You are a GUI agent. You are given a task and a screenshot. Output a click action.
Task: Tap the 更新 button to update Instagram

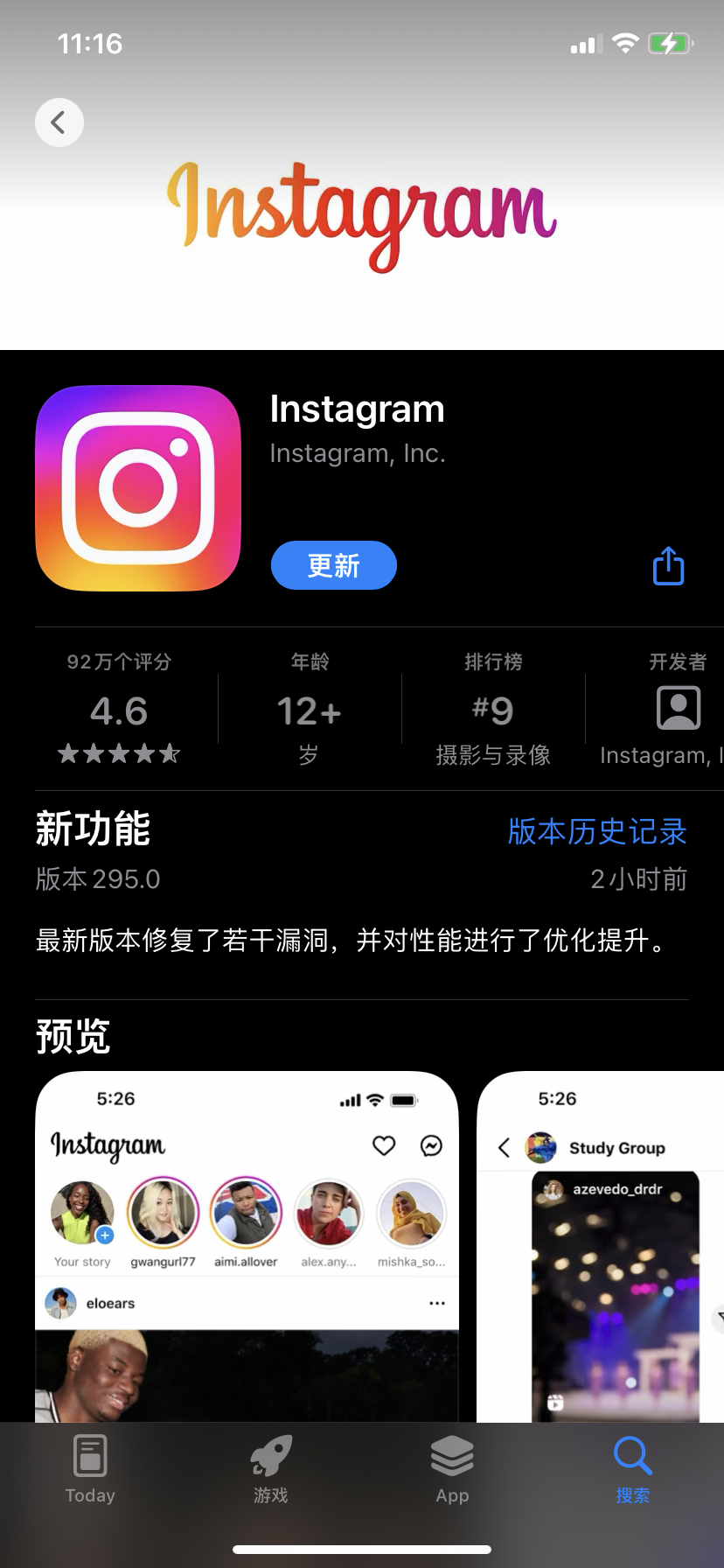pos(334,565)
